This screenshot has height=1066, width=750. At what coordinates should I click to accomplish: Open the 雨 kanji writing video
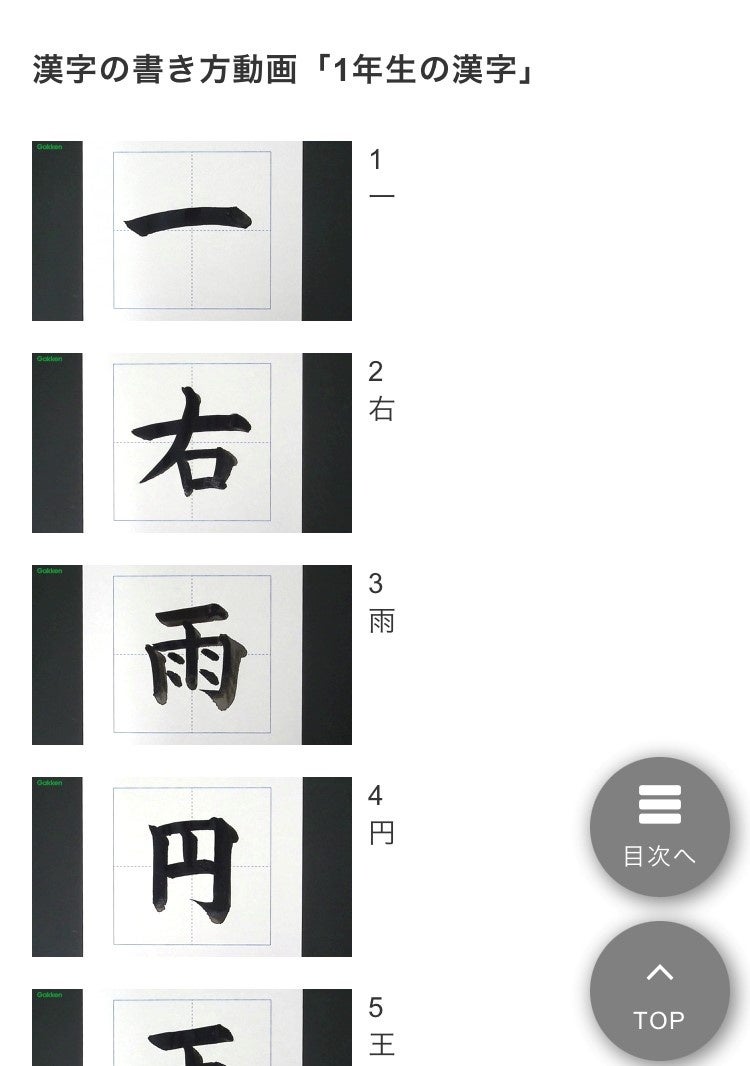coord(192,655)
